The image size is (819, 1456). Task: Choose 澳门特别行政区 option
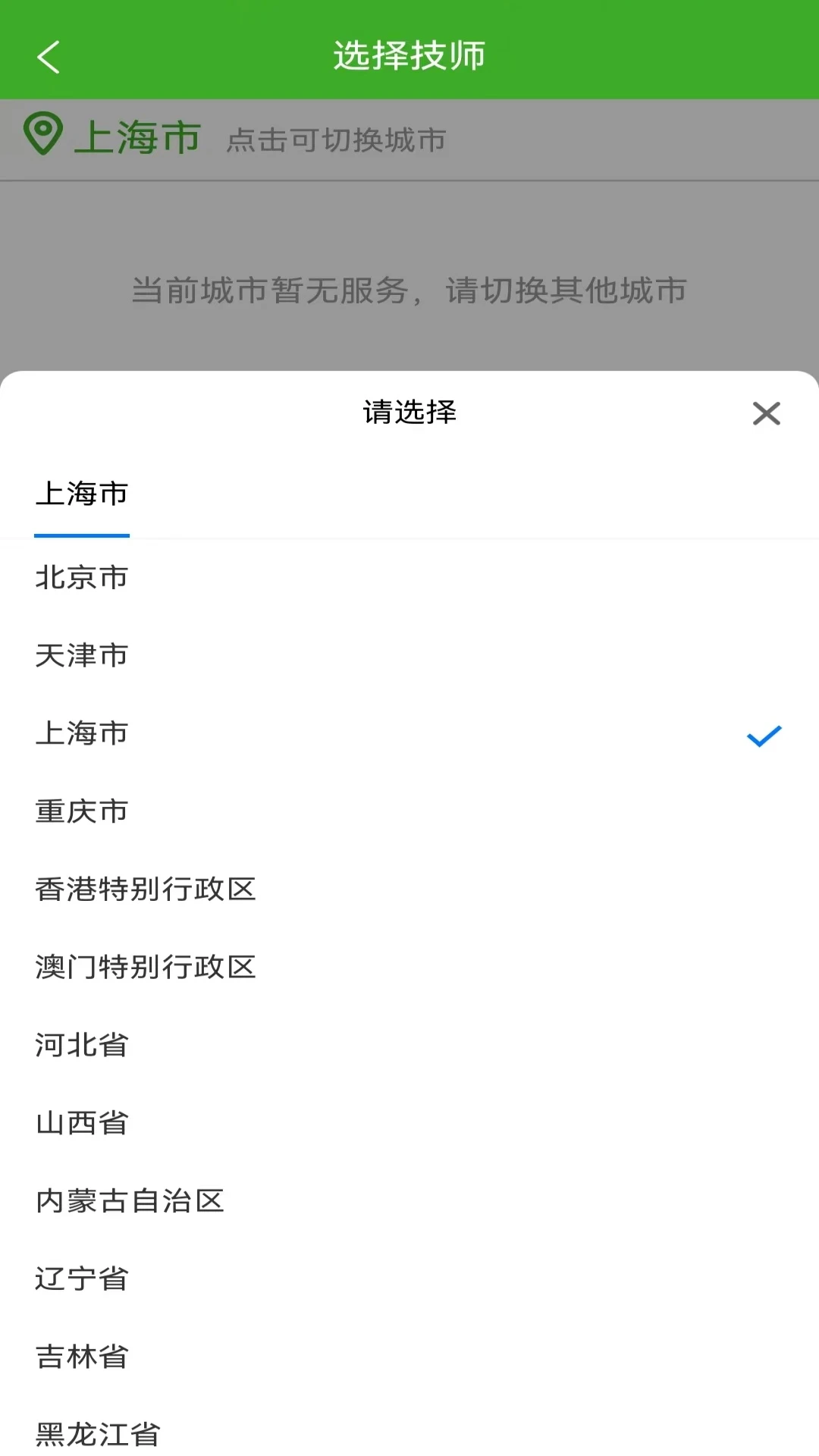147,967
